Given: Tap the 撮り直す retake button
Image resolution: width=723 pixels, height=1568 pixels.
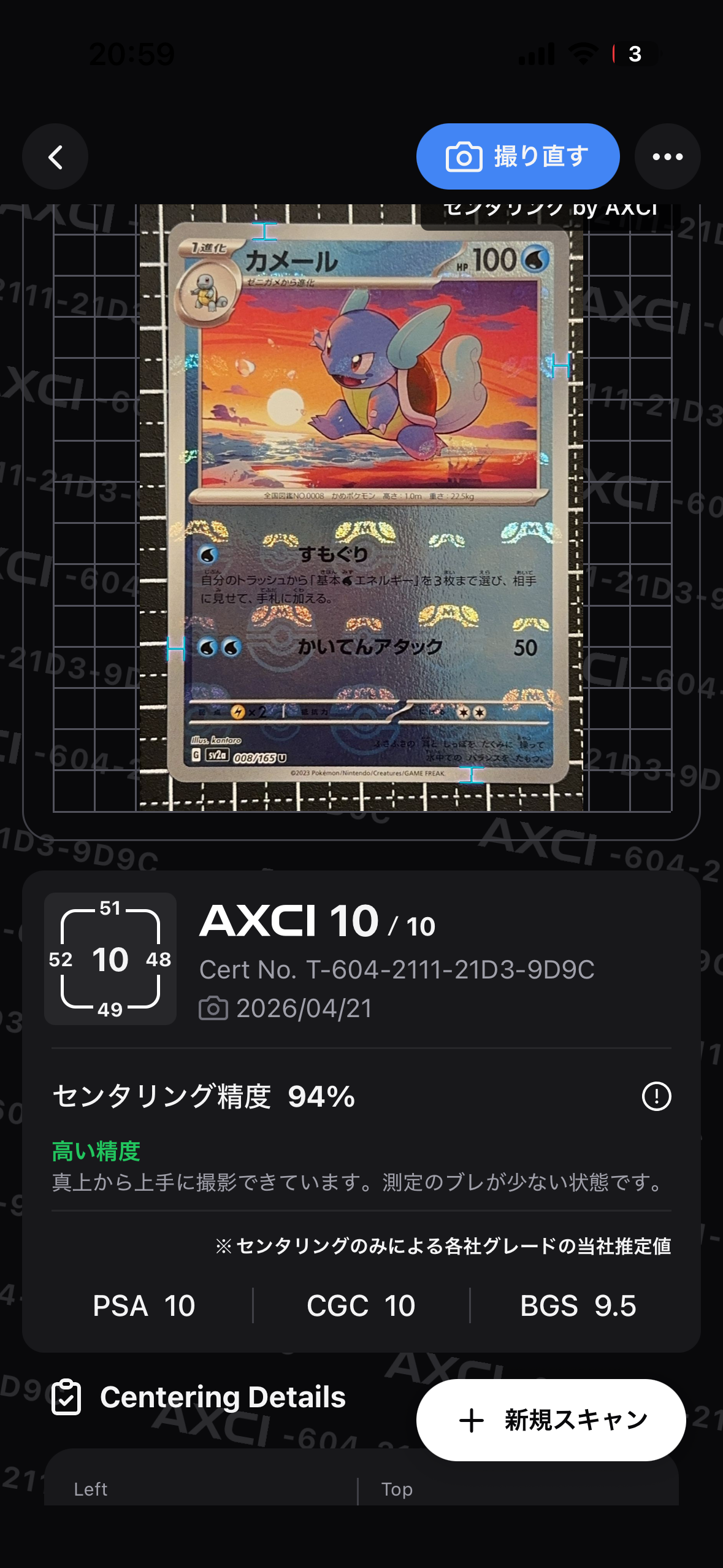Looking at the screenshot, I should [x=518, y=156].
